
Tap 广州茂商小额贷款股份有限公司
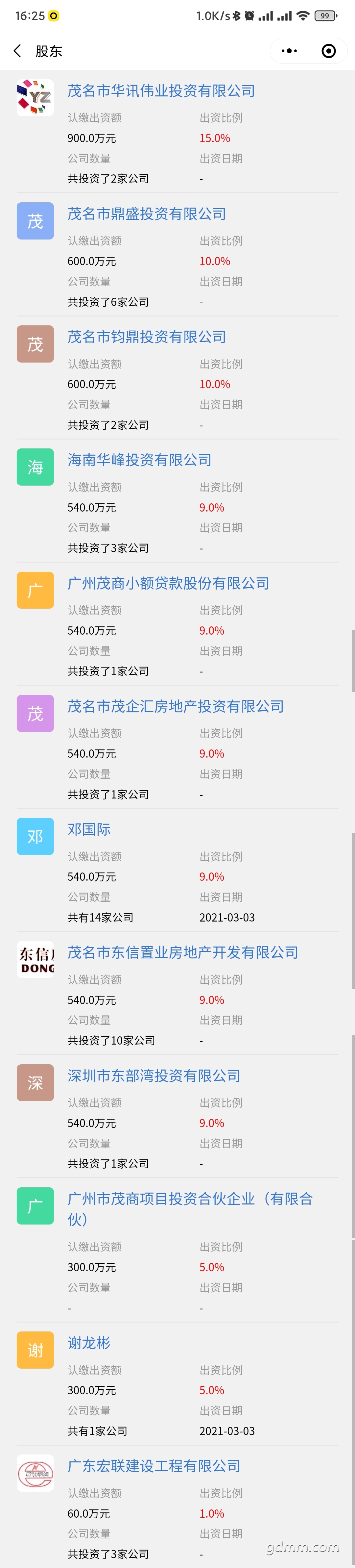(x=168, y=583)
